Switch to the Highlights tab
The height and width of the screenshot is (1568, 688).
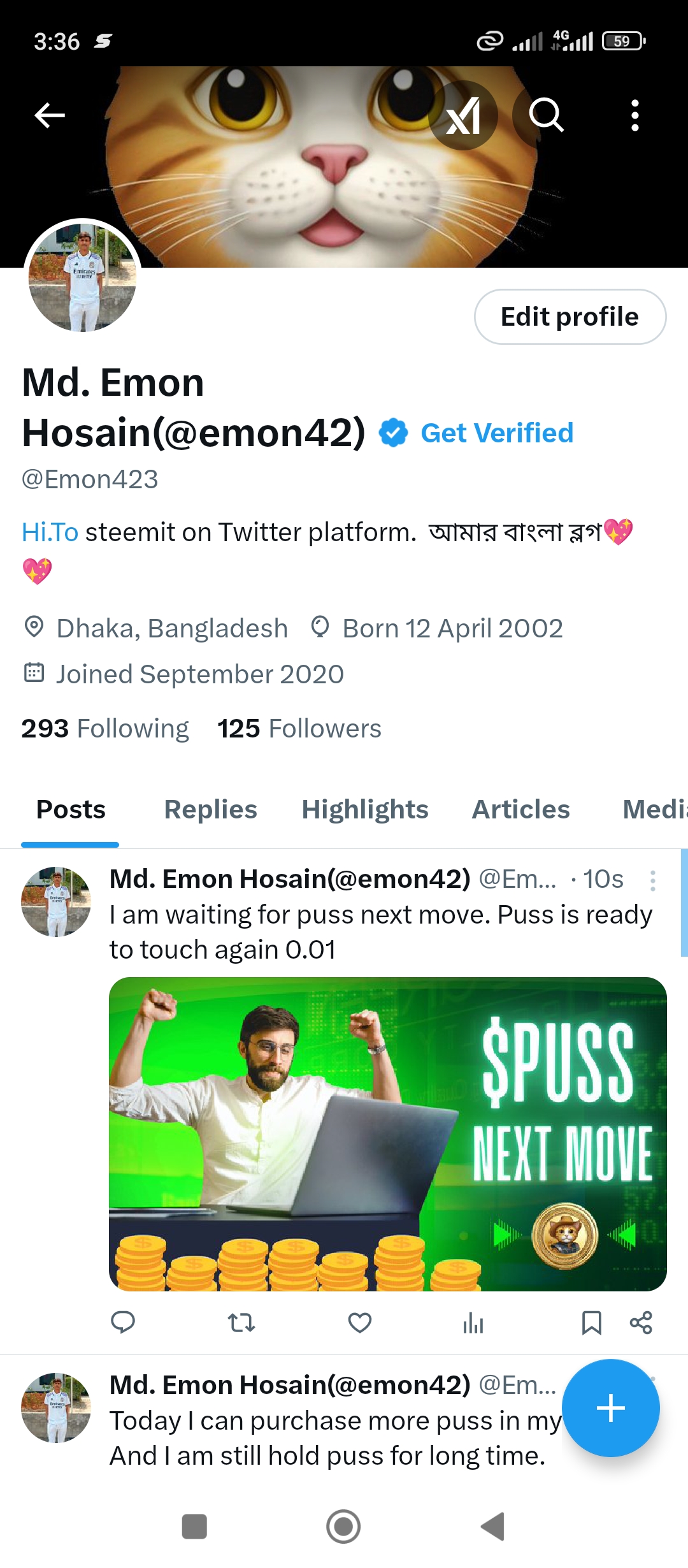365,809
